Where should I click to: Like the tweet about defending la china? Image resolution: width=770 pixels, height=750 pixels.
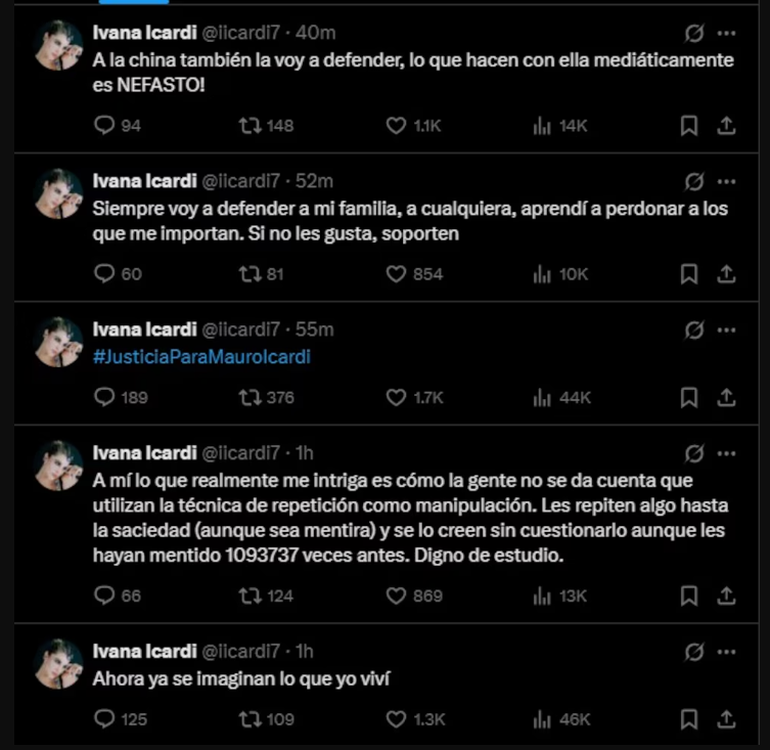pyautogui.click(x=396, y=125)
